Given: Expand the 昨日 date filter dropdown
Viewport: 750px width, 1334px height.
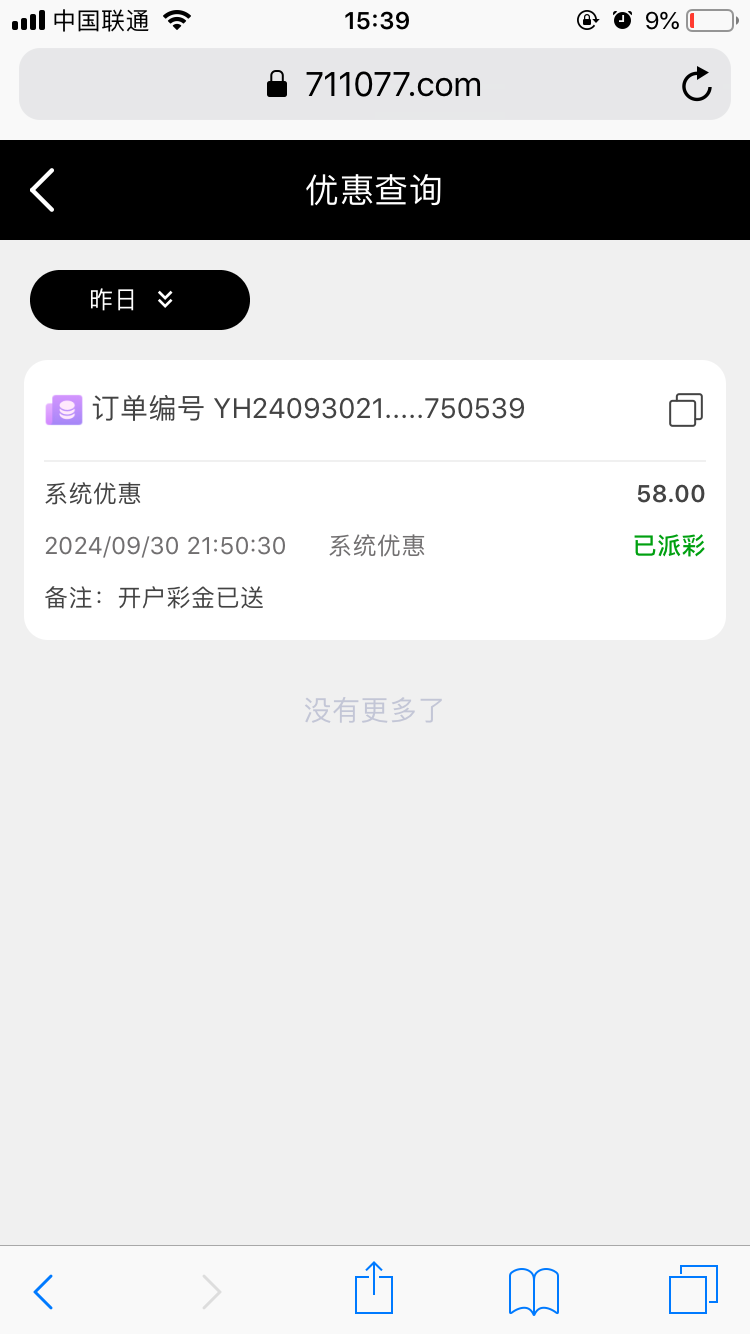Looking at the screenshot, I should 140,300.
